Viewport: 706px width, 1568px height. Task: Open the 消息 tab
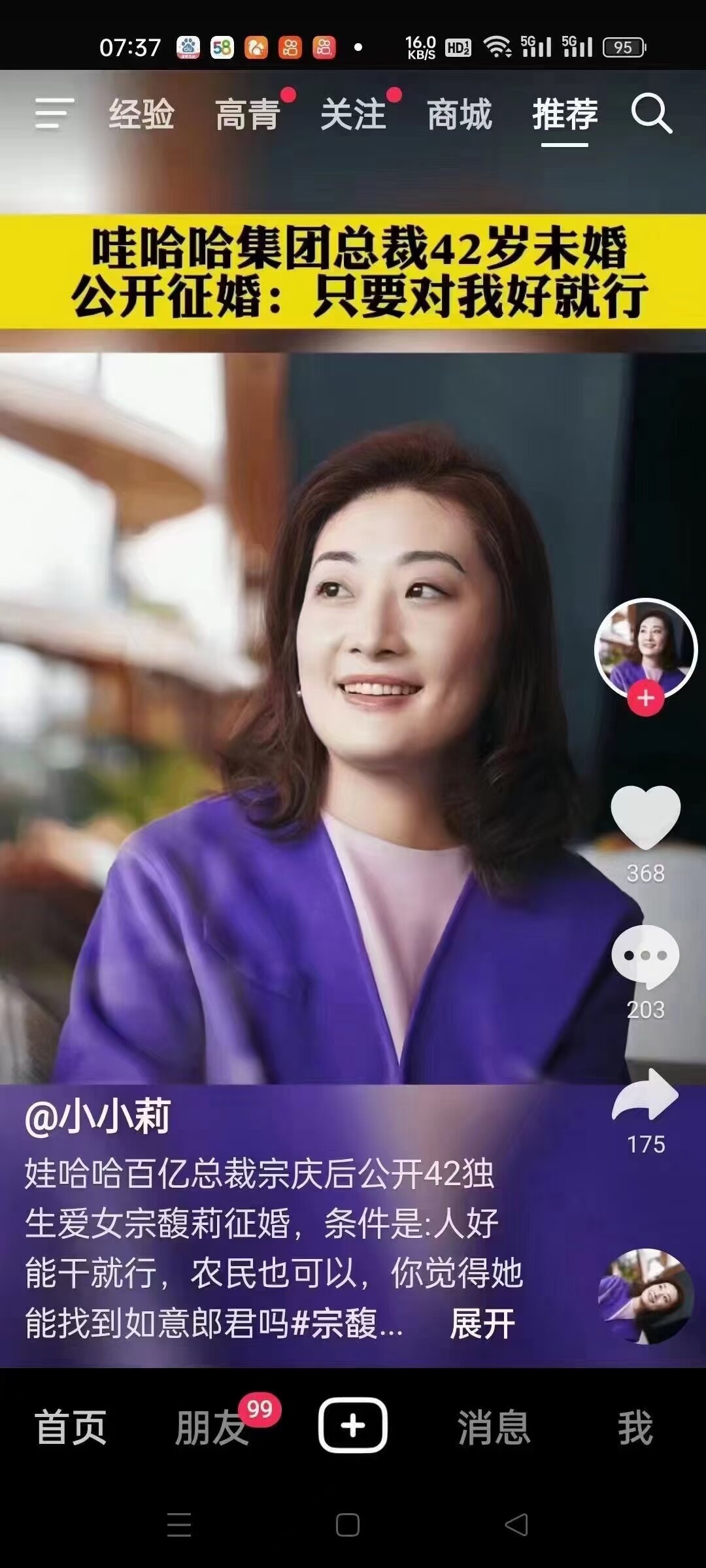[x=494, y=1428]
